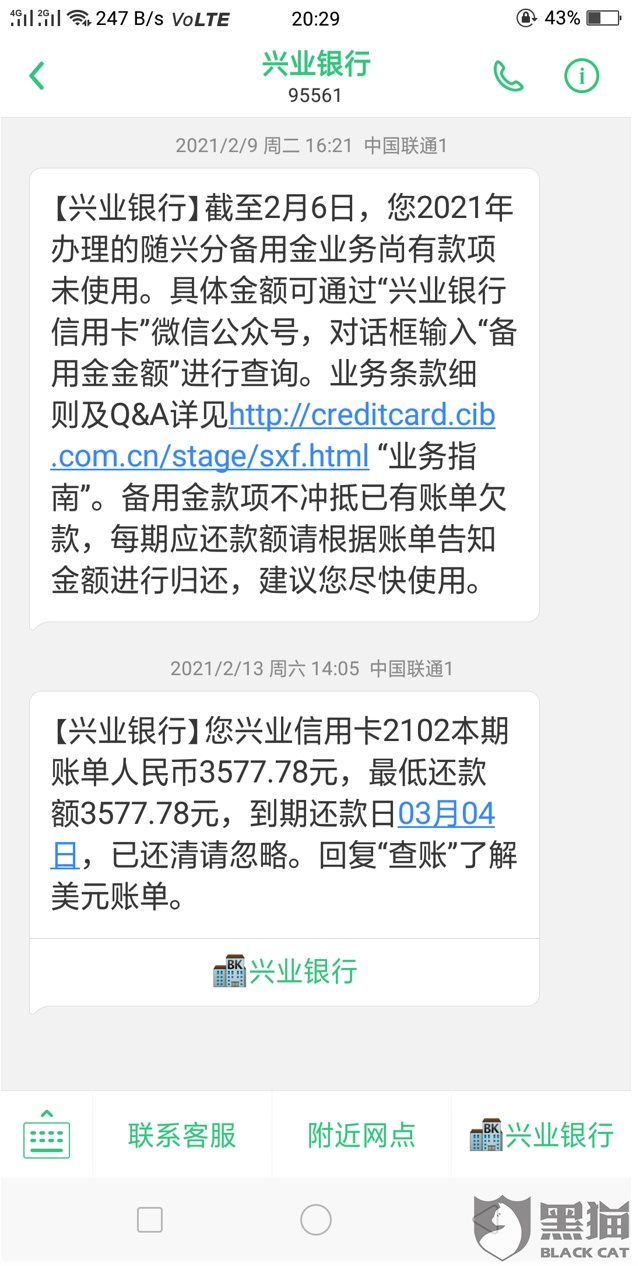Select 联系客服 in the bottom menu

click(x=182, y=1135)
